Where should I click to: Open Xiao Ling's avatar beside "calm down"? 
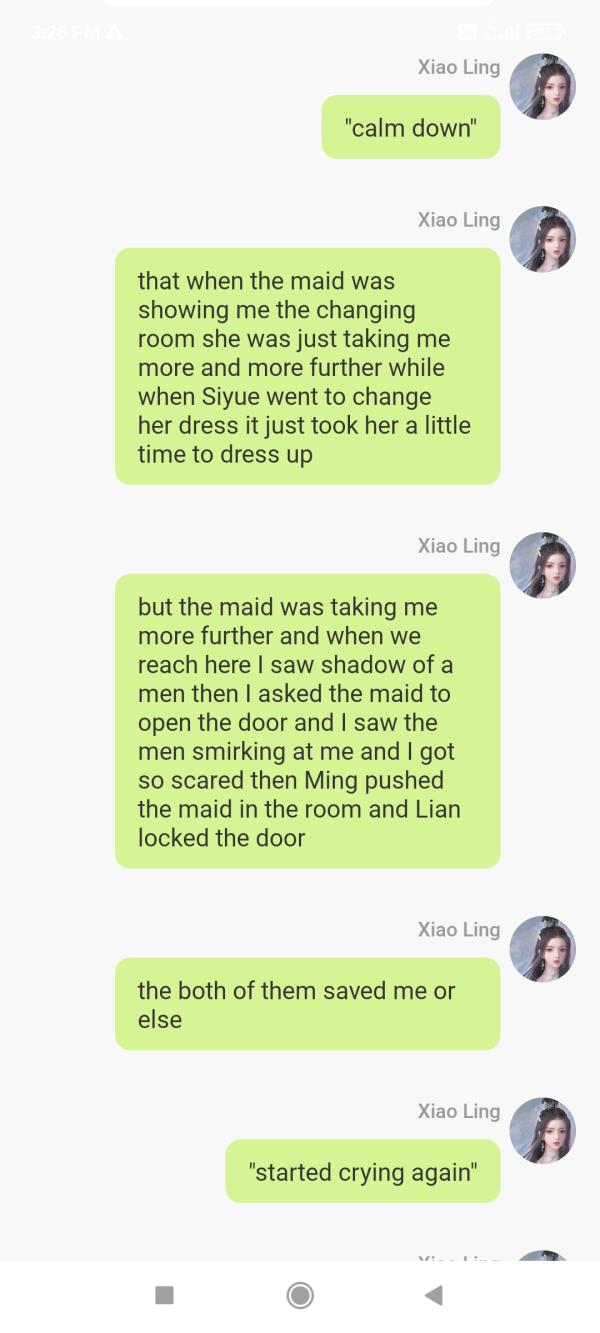pos(542,87)
